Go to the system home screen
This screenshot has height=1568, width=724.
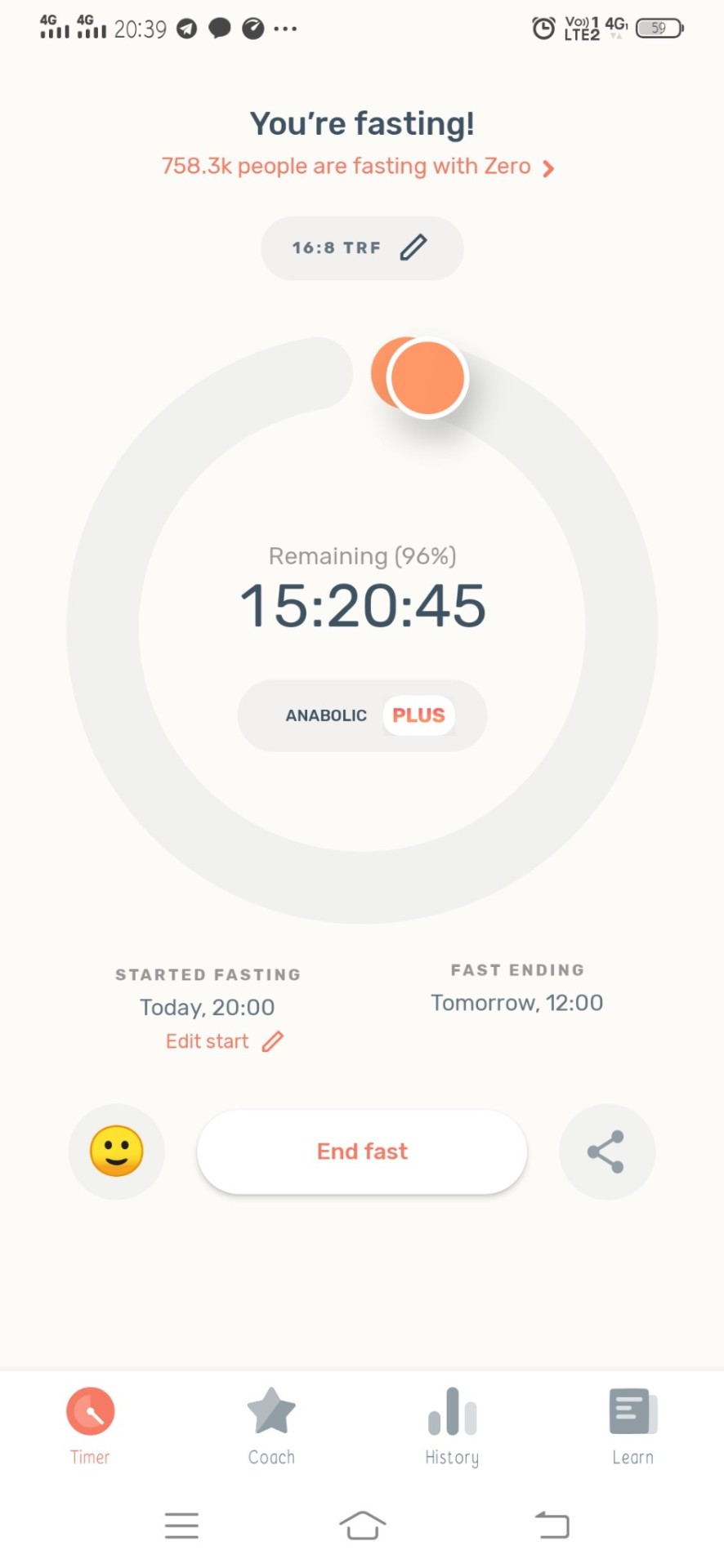362,1525
